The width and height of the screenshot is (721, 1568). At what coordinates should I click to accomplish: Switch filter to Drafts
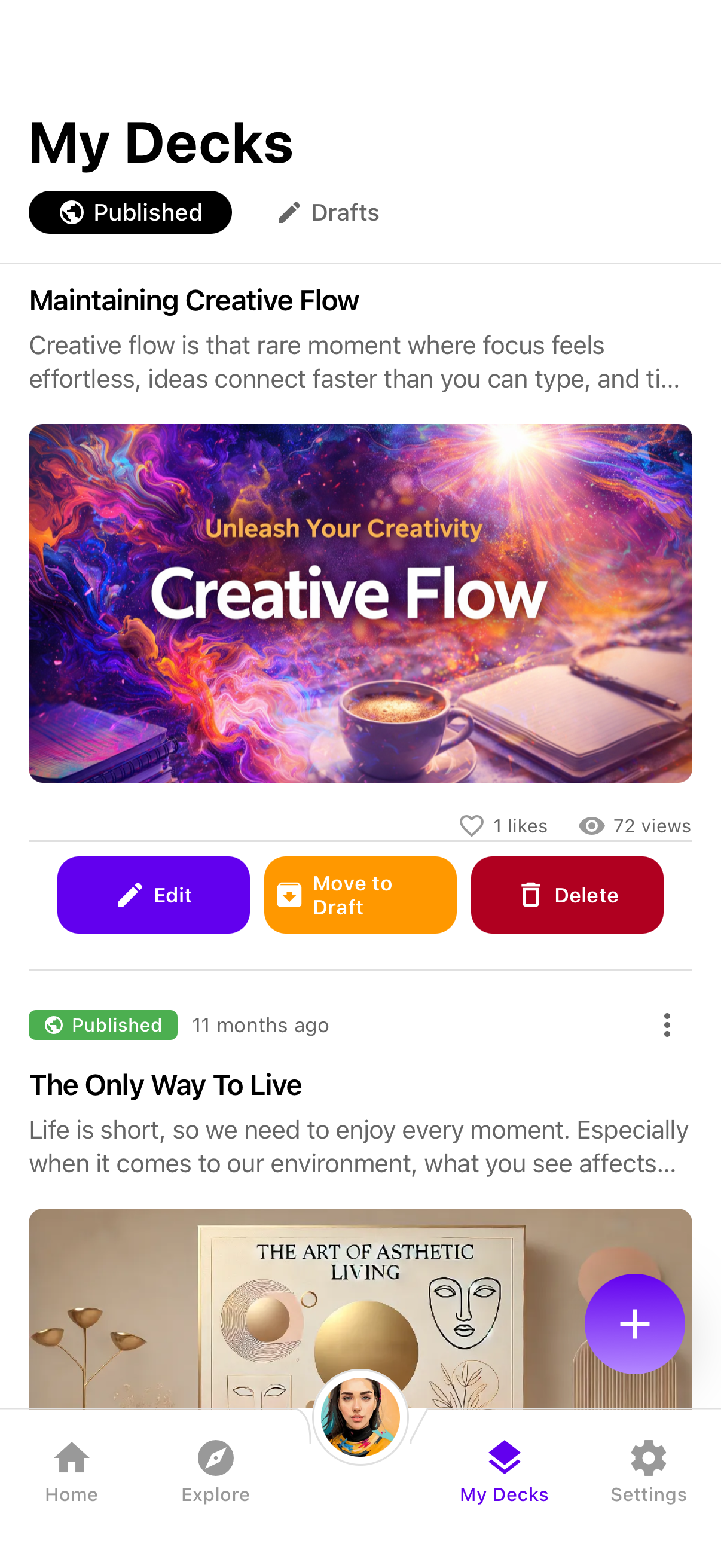coord(328,212)
